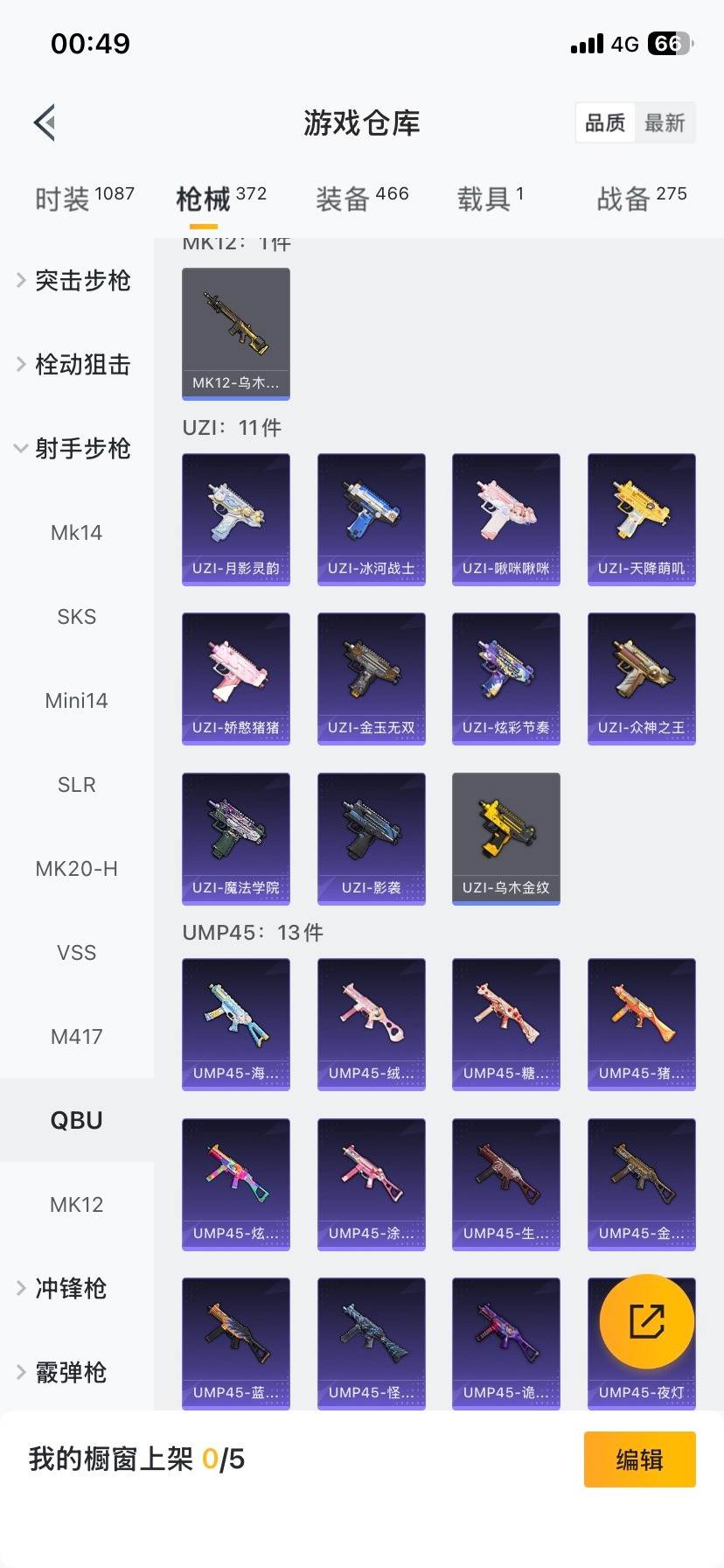Image resolution: width=724 pixels, height=1568 pixels.
Task: Switch to the 载具 tab
Action: (490, 199)
